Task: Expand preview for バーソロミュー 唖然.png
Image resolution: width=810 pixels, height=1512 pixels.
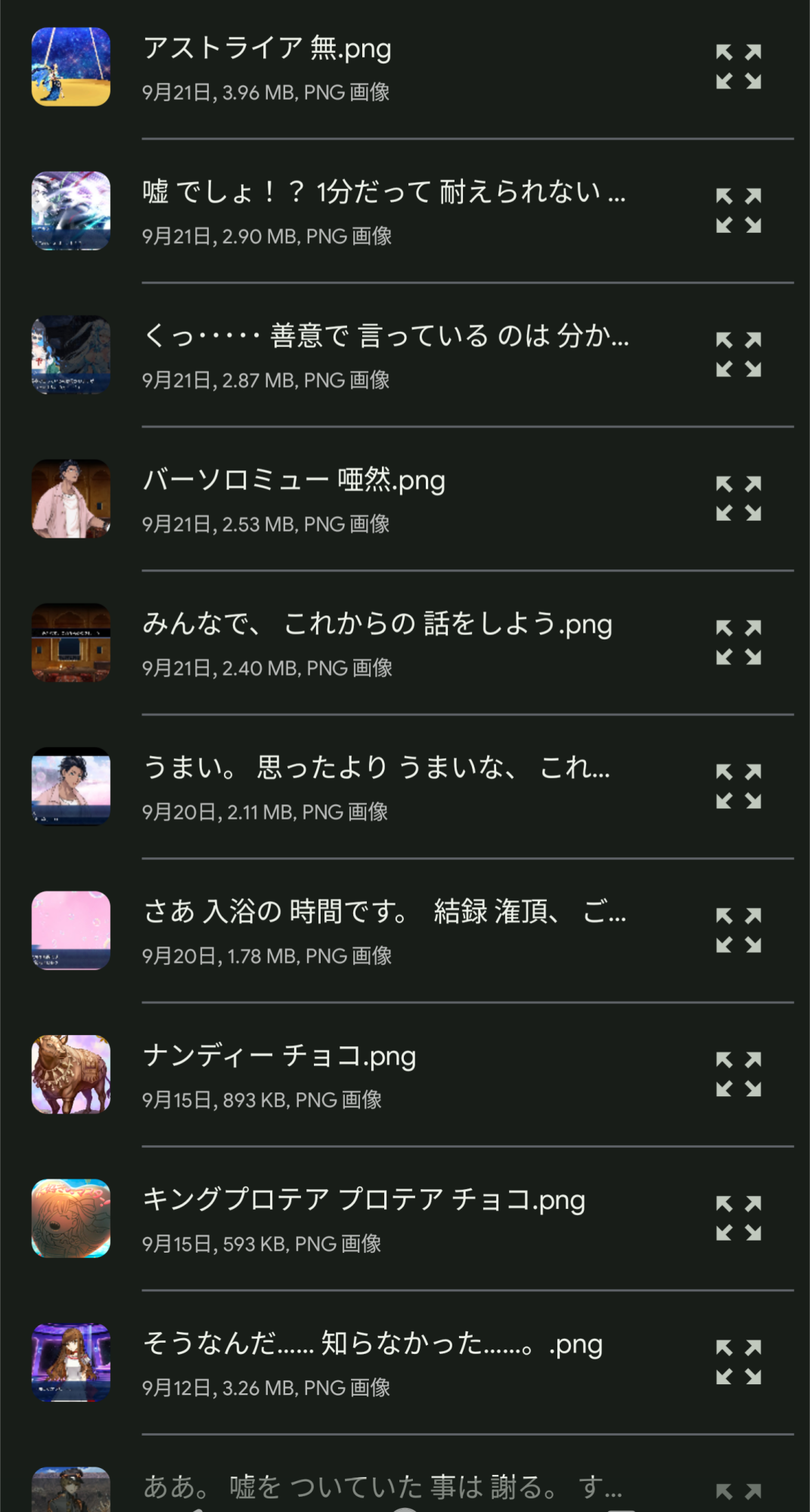Action: 738,498
